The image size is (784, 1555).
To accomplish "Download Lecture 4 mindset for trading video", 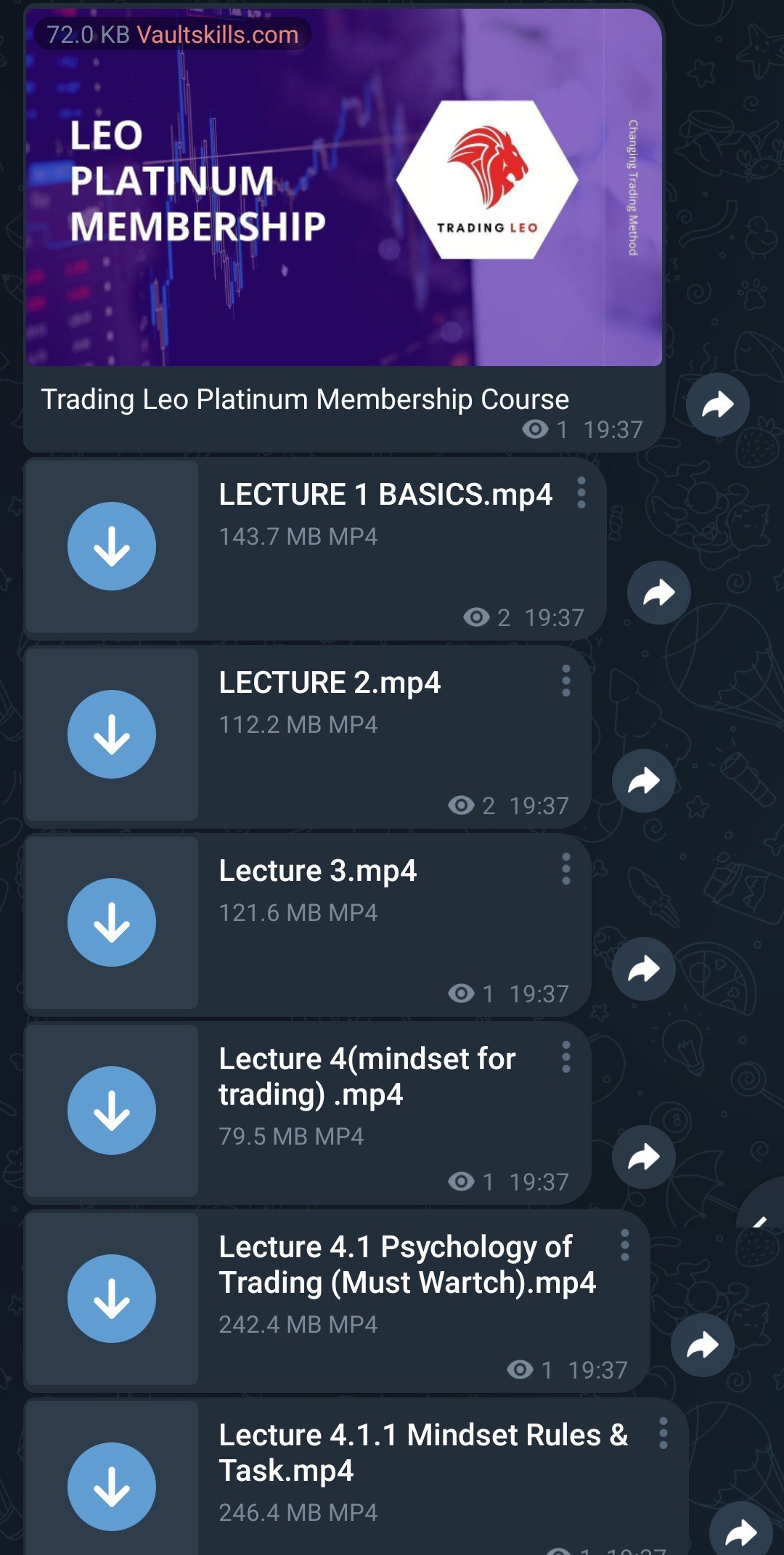I will point(112,1111).
